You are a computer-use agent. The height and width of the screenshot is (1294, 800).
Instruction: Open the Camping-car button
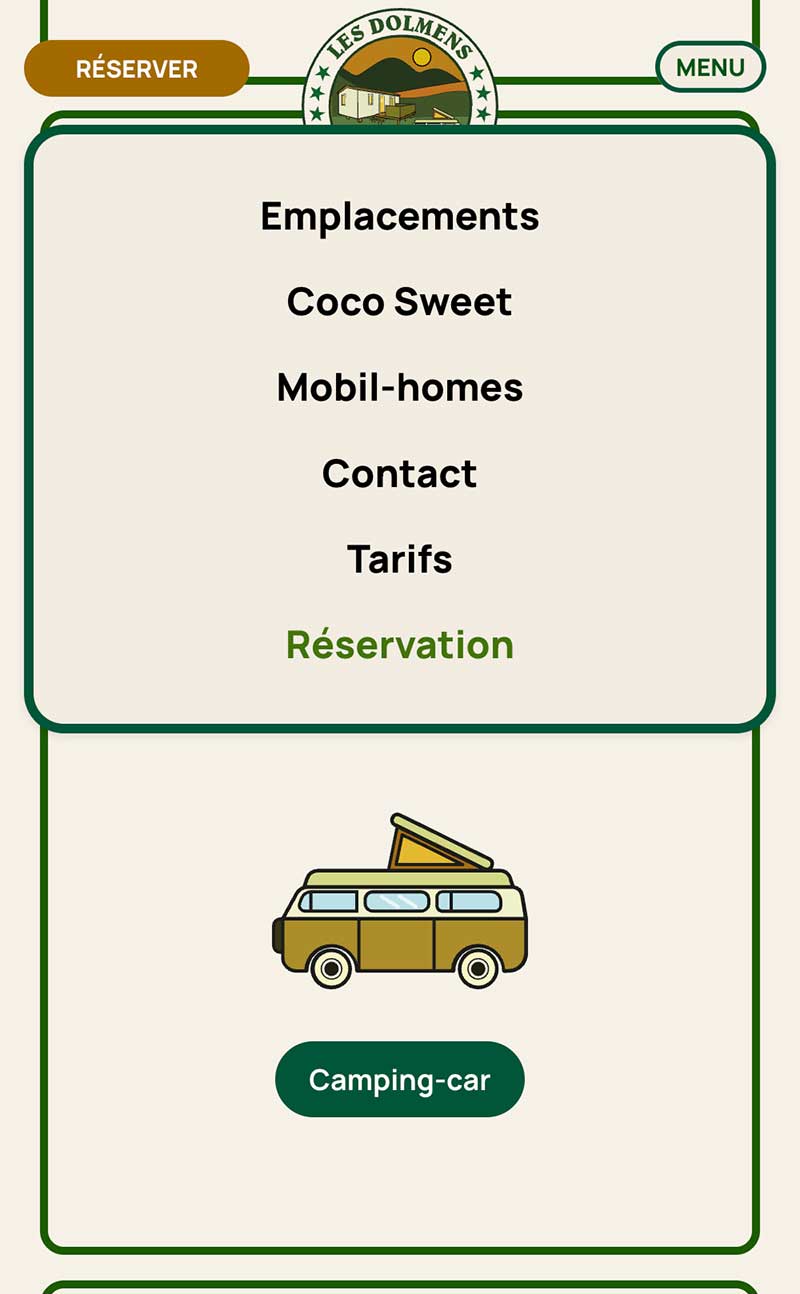click(400, 1080)
